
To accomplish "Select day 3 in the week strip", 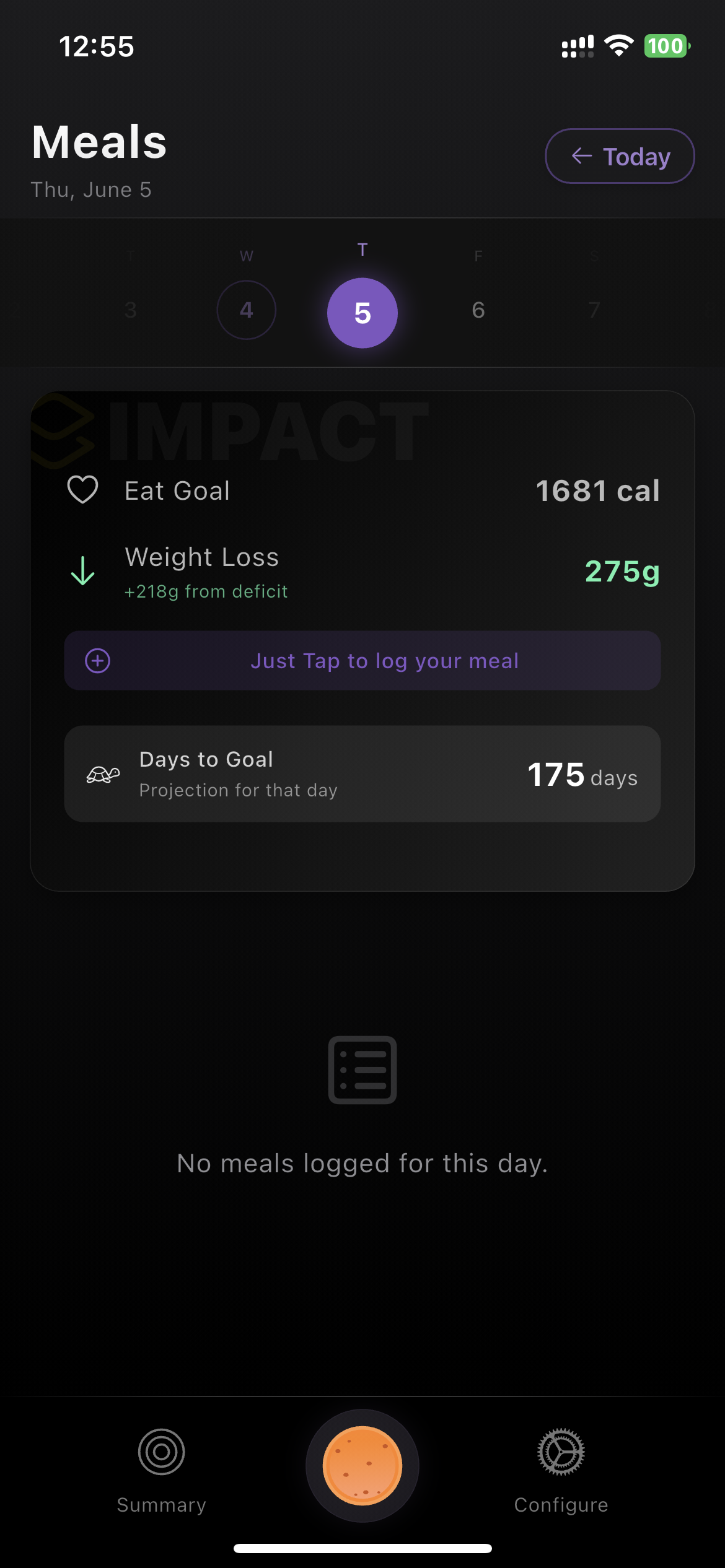I will (130, 310).
